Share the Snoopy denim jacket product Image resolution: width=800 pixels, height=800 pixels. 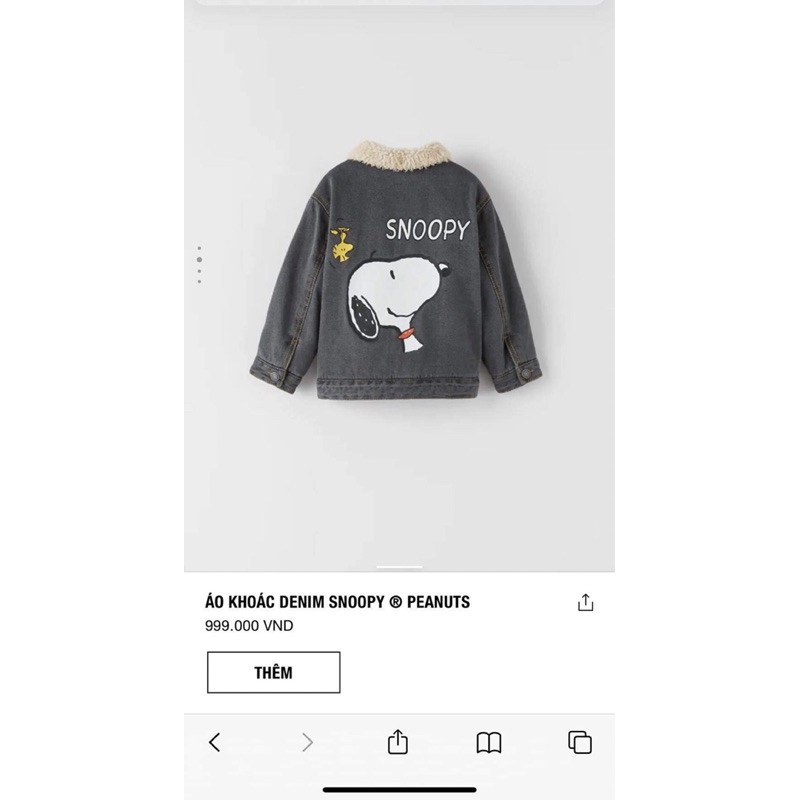point(585,602)
